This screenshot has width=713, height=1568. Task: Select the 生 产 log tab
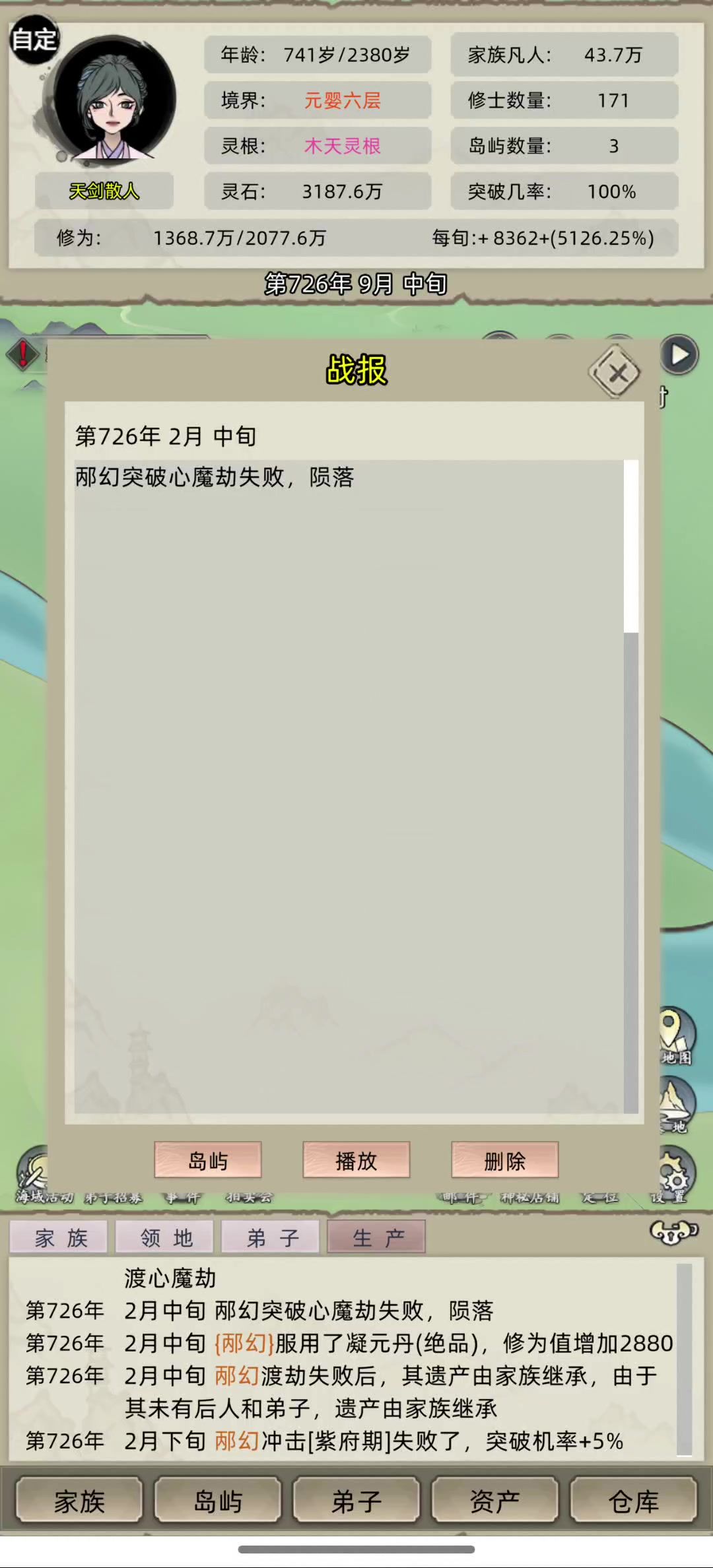click(x=377, y=1237)
